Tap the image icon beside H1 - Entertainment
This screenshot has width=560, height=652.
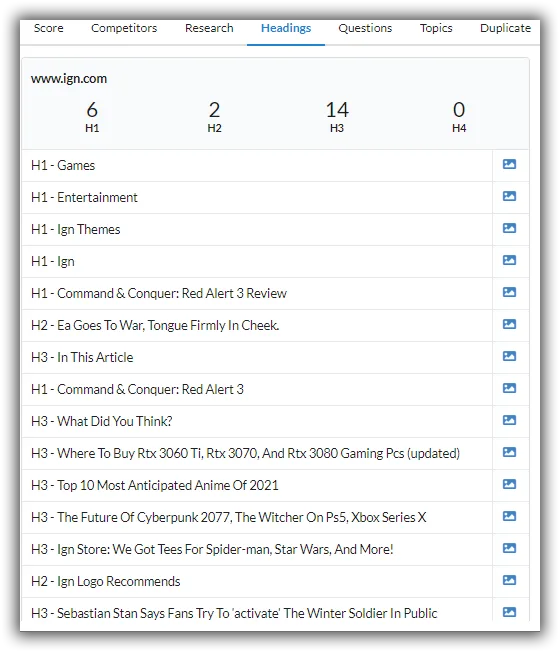click(509, 196)
